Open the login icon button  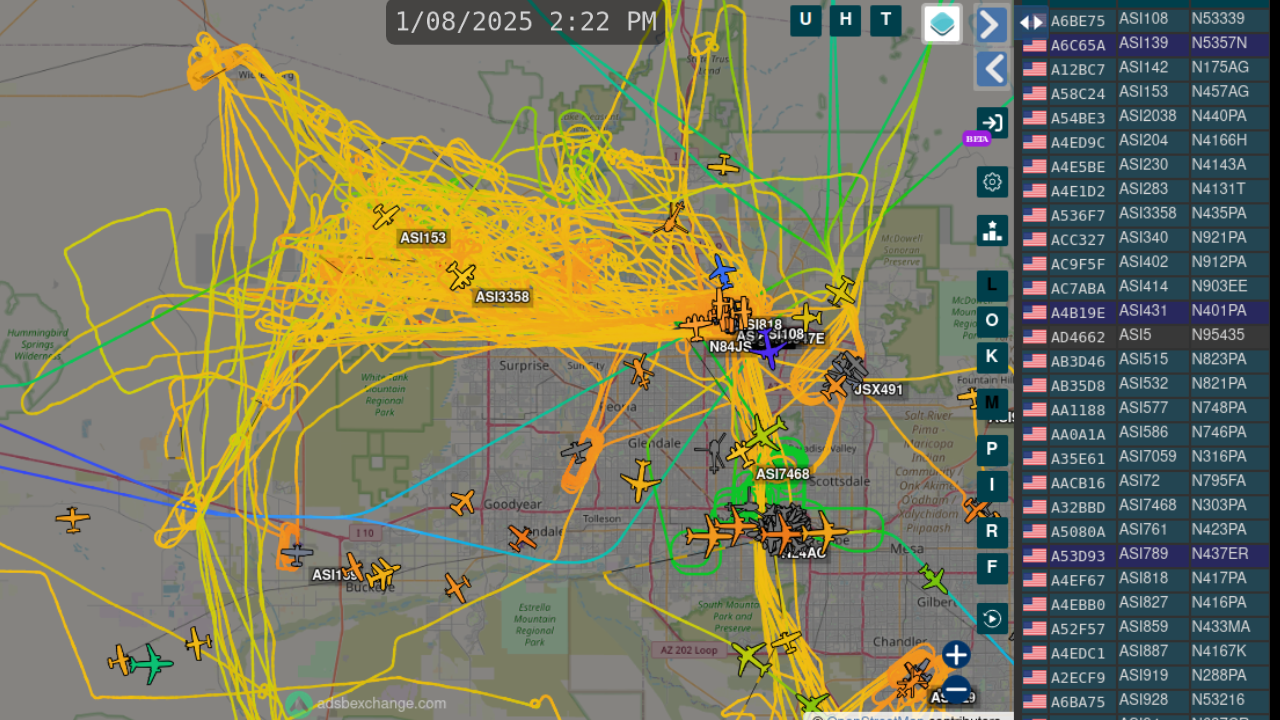992,122
